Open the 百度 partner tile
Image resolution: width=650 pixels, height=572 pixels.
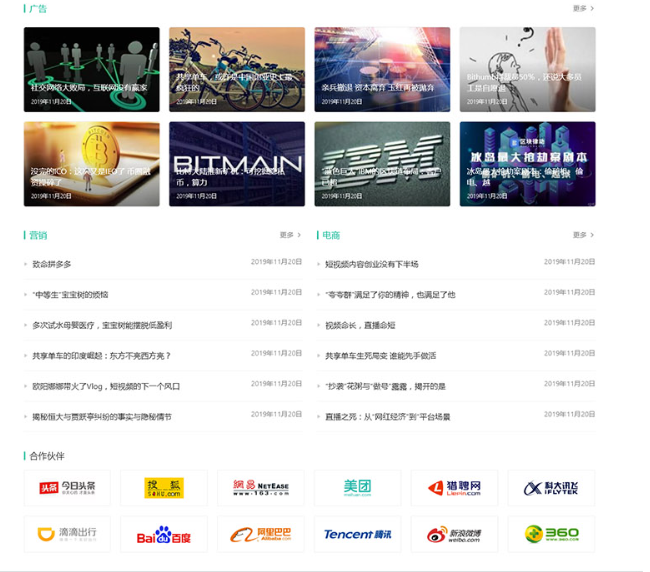163,534
